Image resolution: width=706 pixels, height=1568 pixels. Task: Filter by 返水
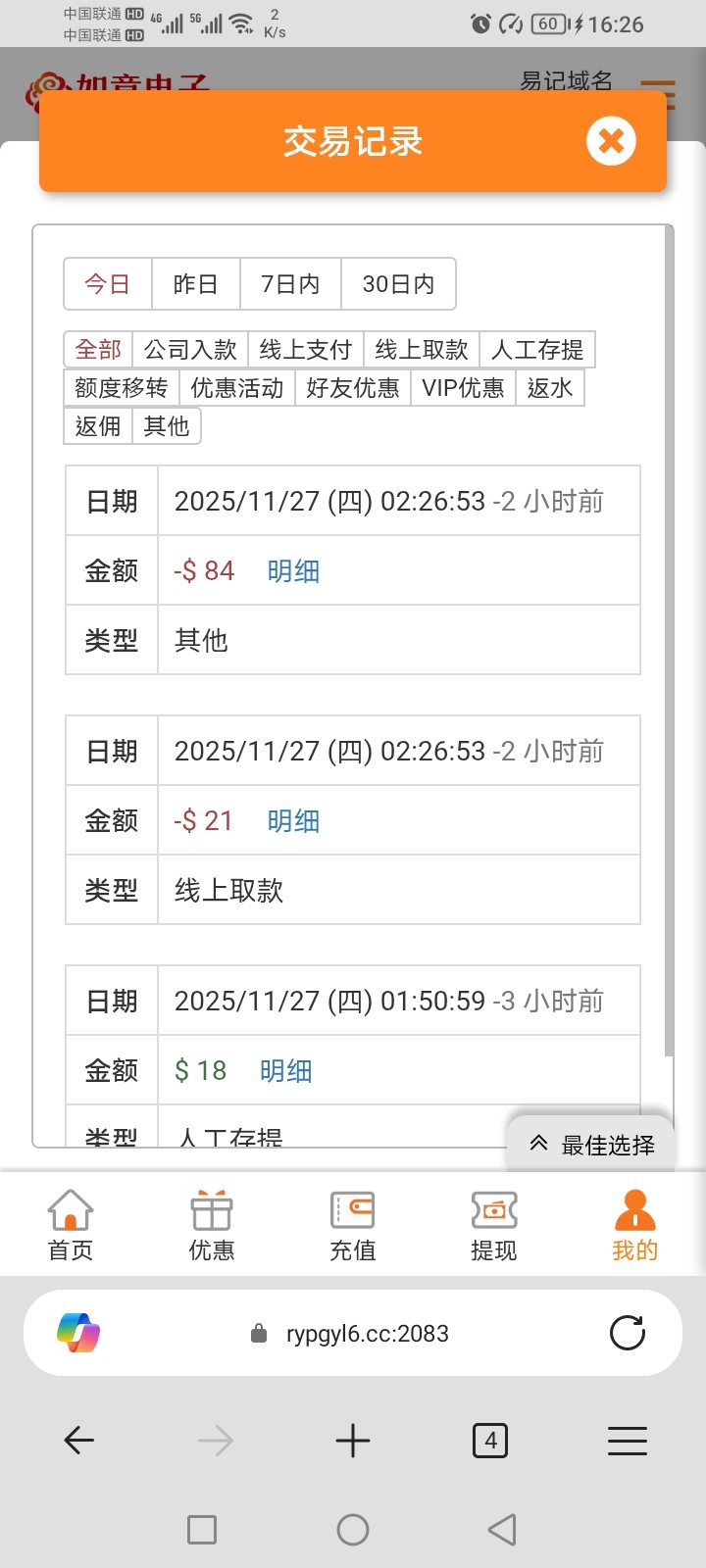point(549,388)
